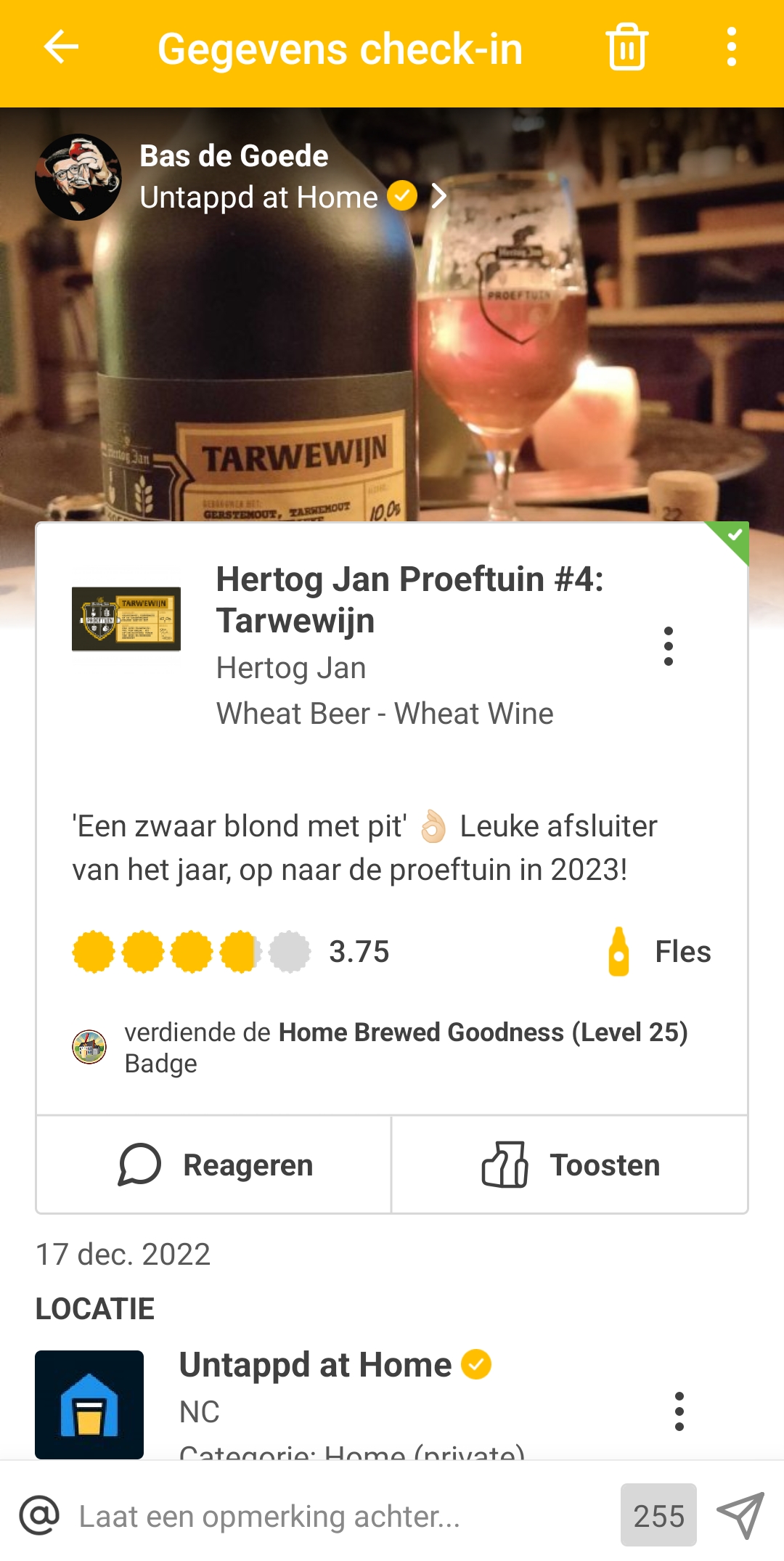Tap the verified badge next to Untappd at Home
This screenshot has width=784, height=1561.
pos(401,196)
